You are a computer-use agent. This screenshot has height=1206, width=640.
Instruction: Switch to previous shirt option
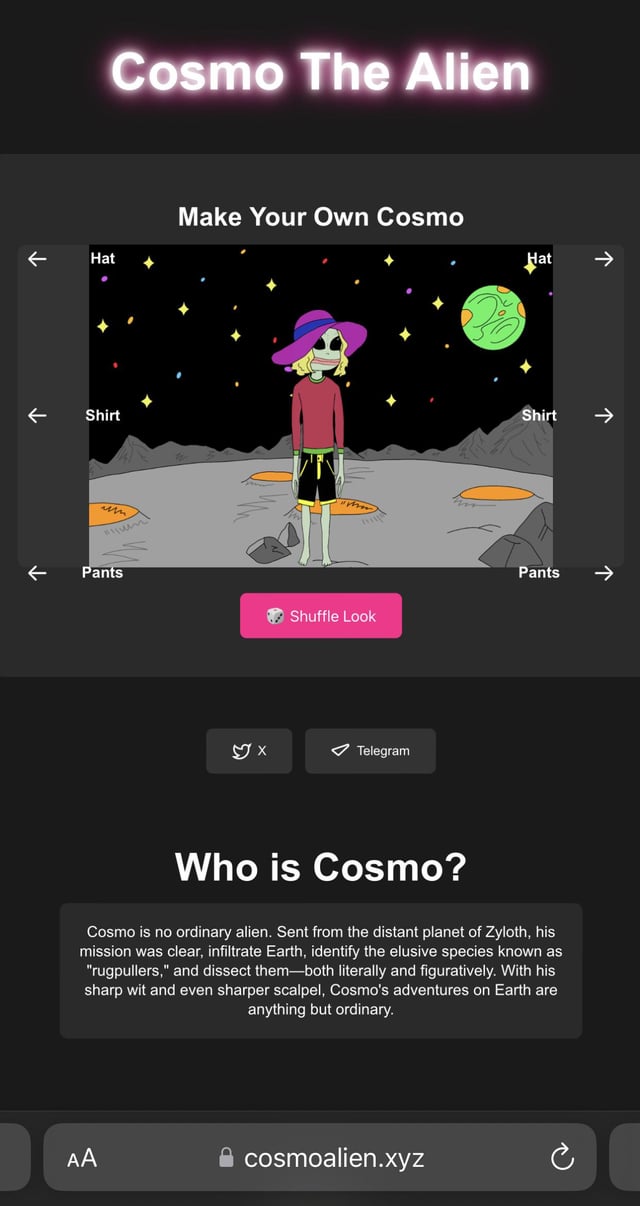[37, 415]
